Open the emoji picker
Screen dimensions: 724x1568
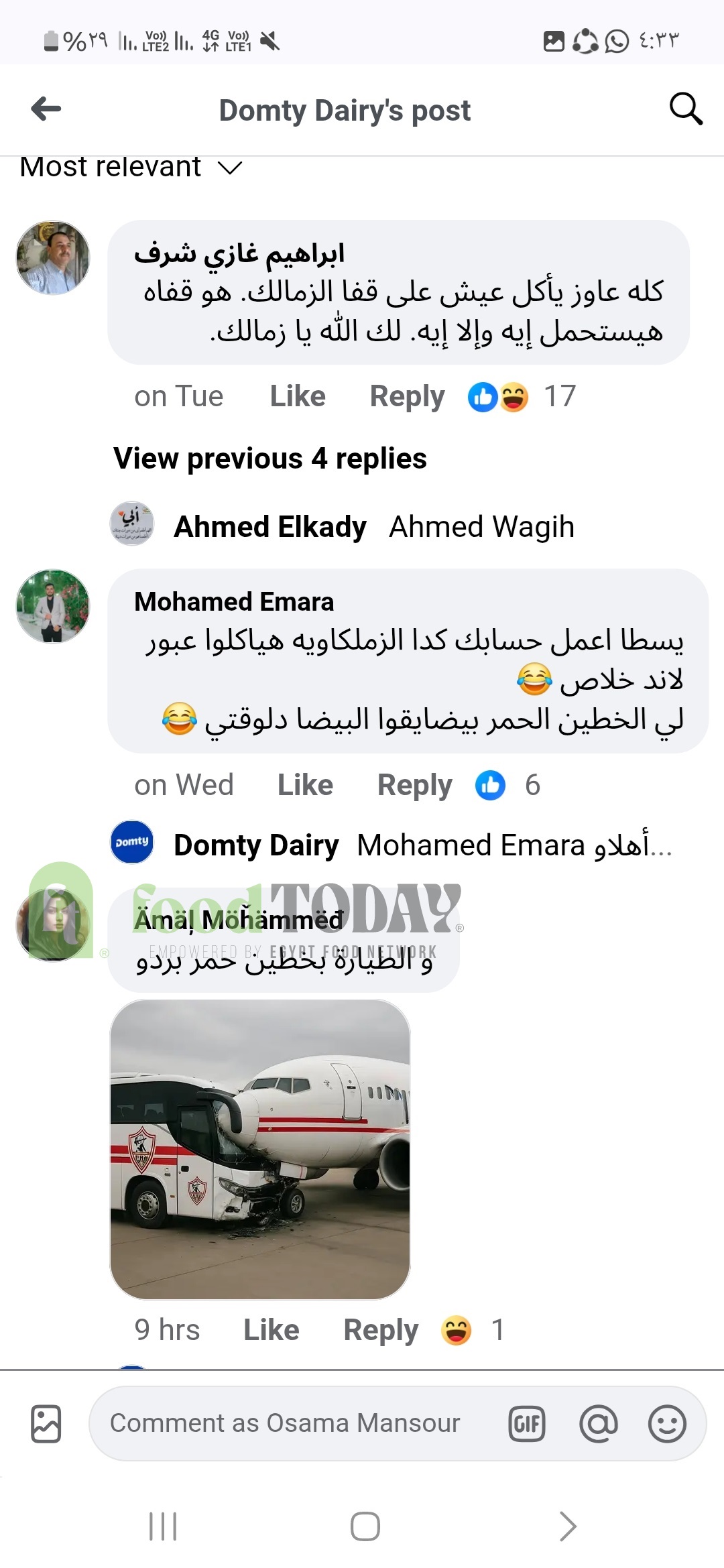[x=667, y=1423]
